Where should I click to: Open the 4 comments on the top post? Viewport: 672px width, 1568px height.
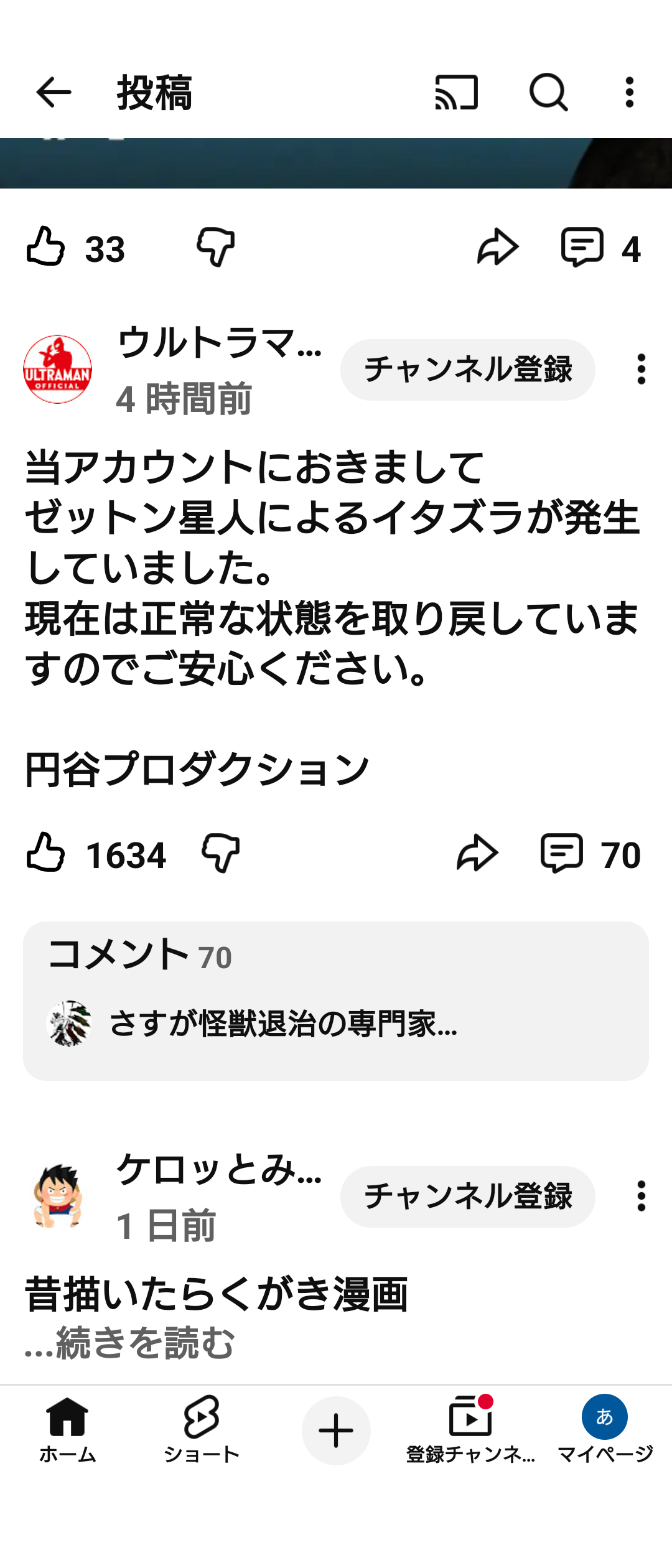pos(600,248)
